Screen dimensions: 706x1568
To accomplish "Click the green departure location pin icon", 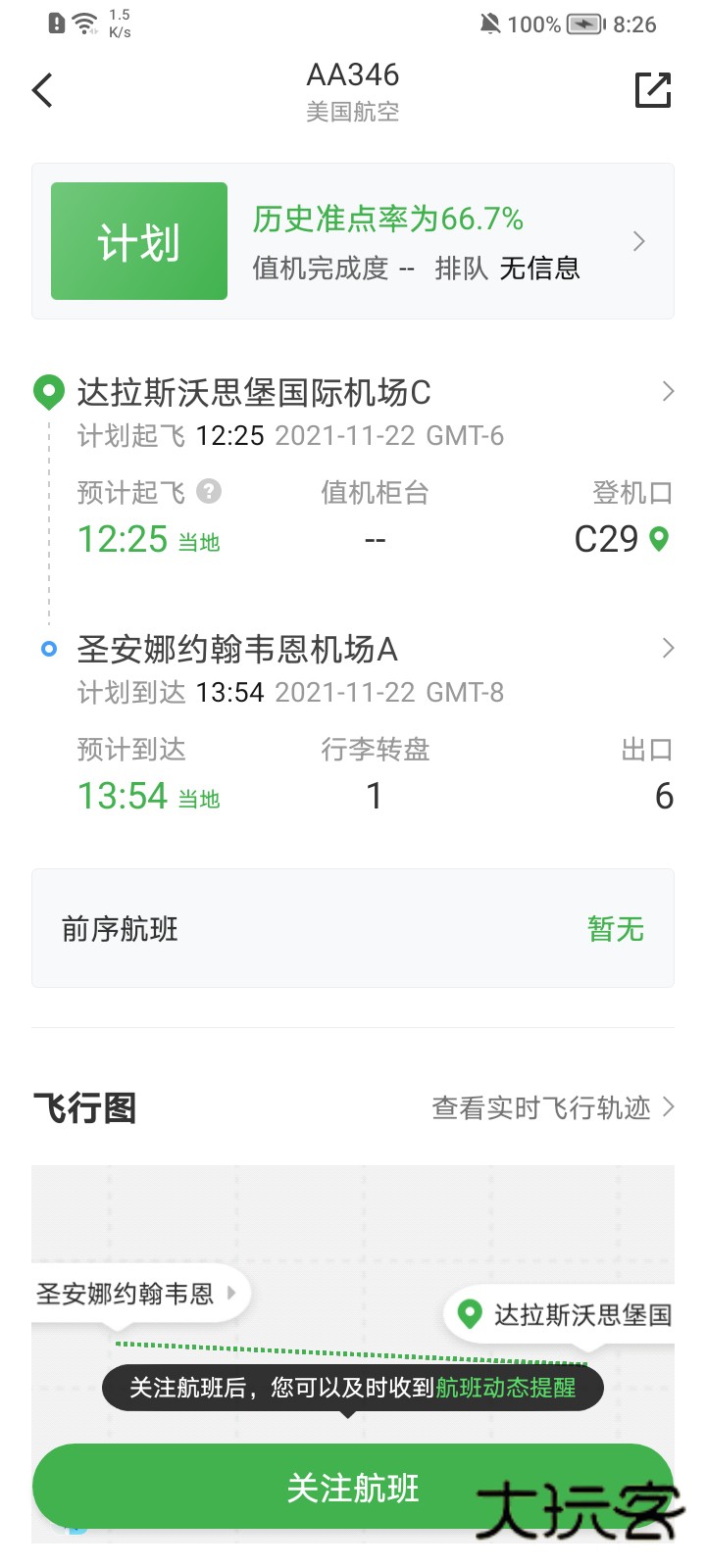I will coord(47,391).
